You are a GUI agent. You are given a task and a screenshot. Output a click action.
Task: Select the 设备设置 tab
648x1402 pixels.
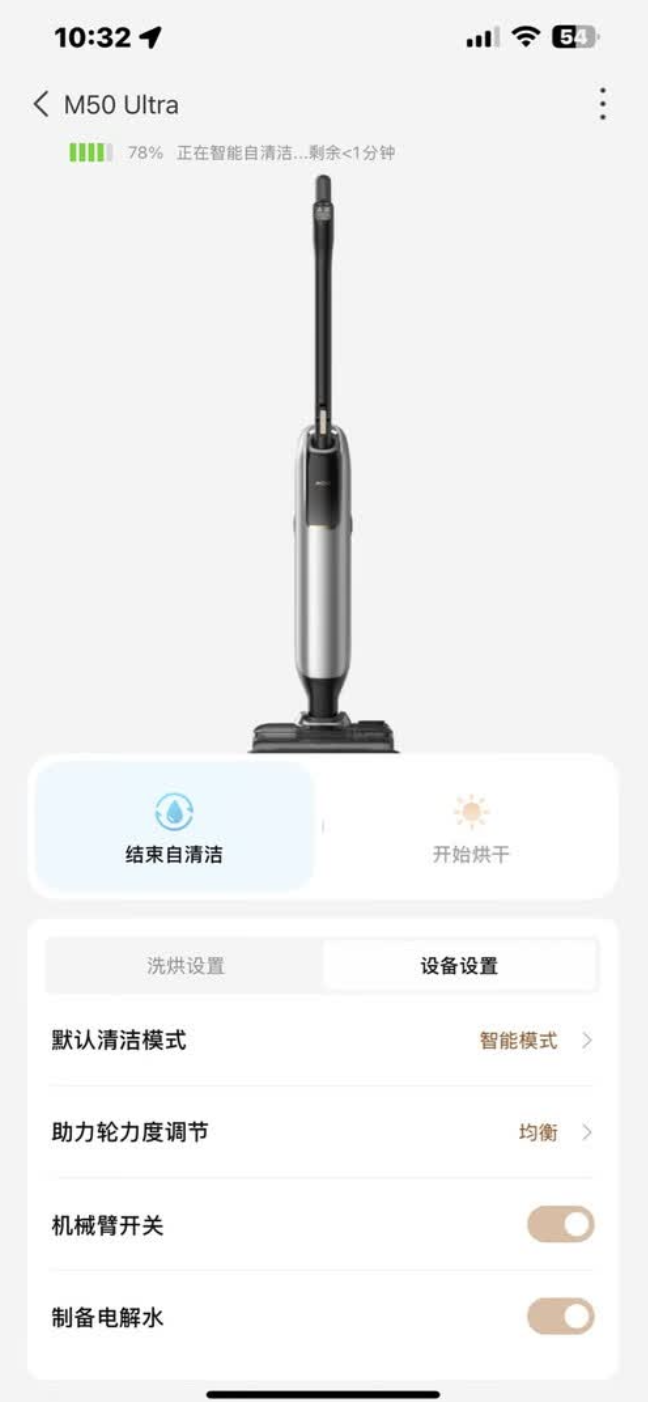[459, 966]
